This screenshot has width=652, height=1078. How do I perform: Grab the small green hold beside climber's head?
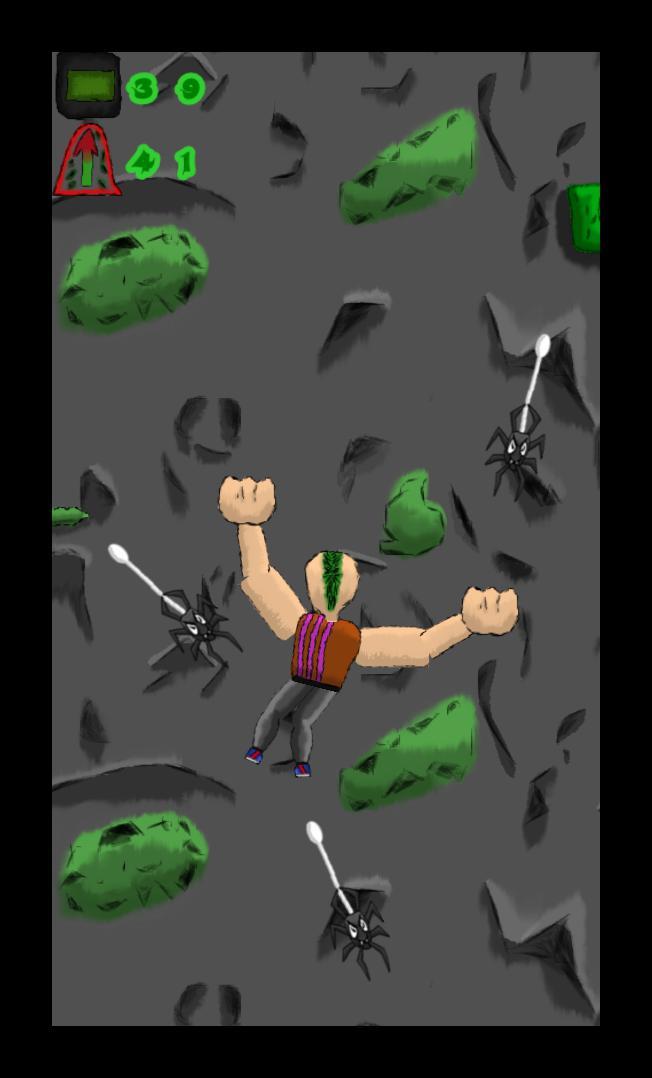pos(414,513)
